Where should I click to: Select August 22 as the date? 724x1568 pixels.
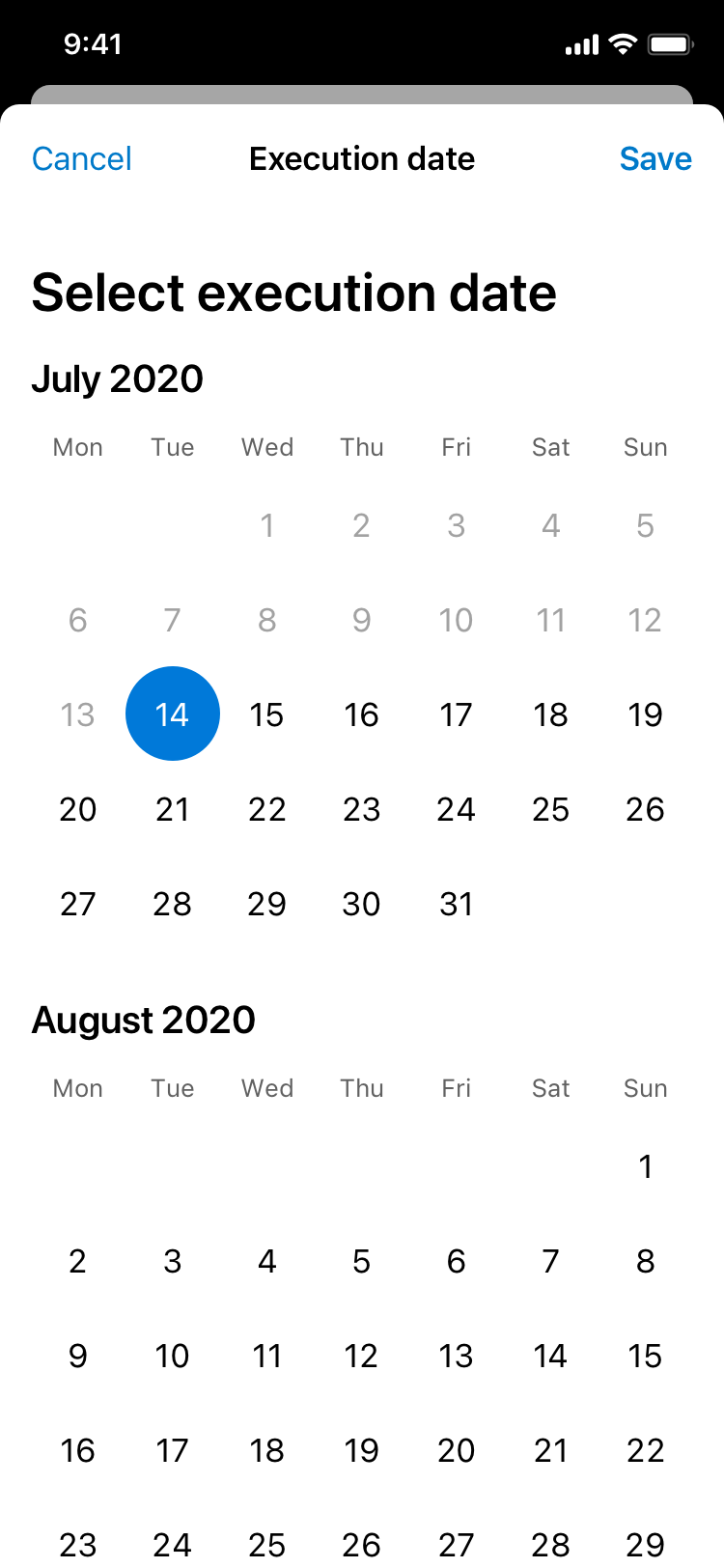(x=646, y=1449)
